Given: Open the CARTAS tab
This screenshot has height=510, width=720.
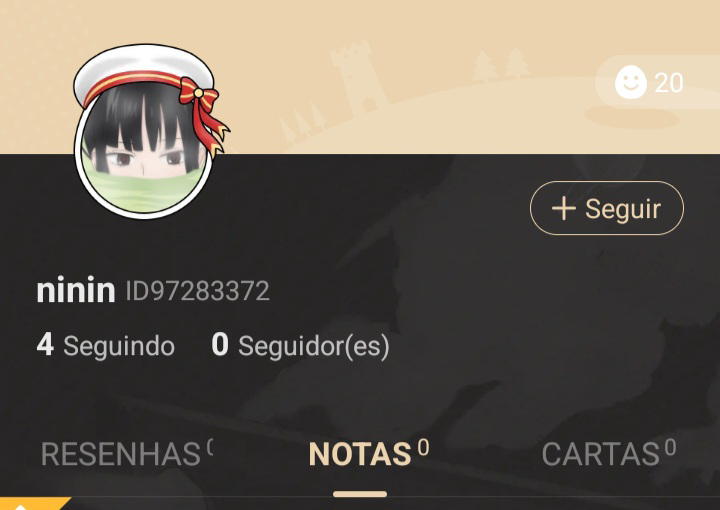Looking at the screenshot, I should [601, 454].
